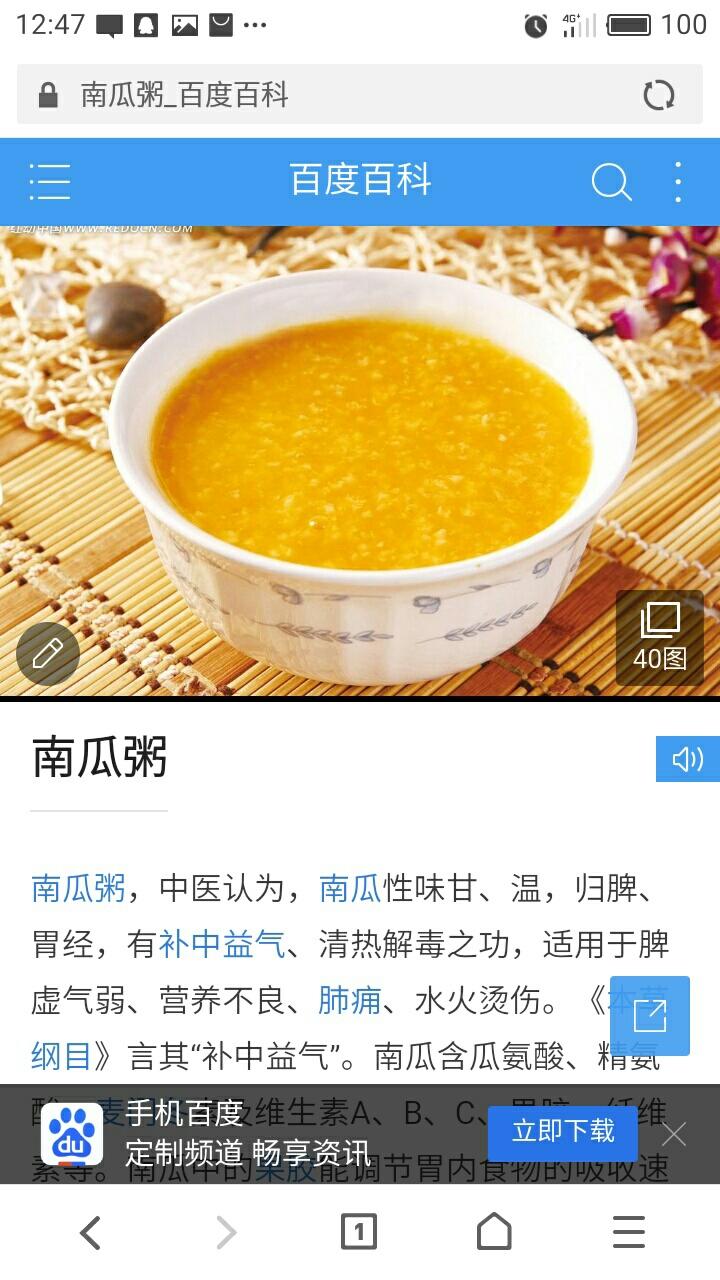Open the three-dot overflow menu
This screenshot has height=1280, width=720.
(678, 182)
